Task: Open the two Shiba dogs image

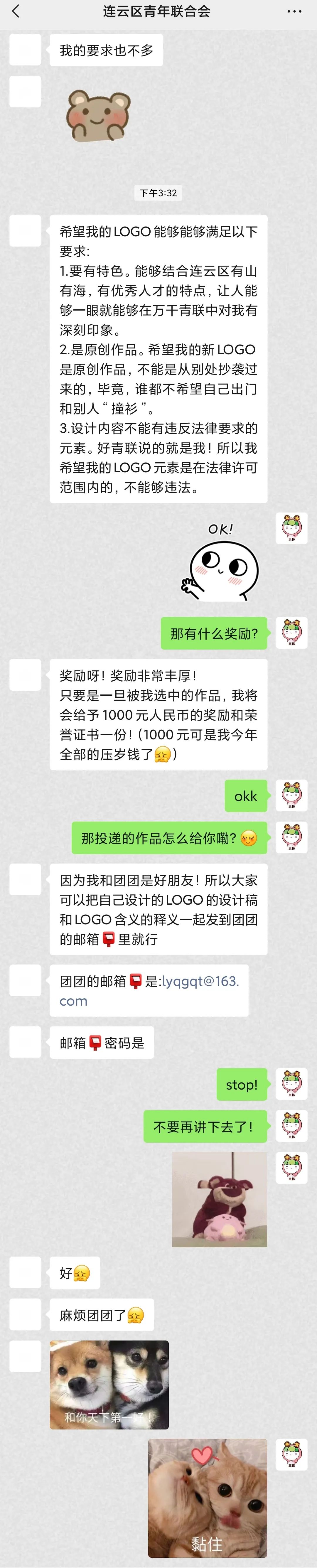Action: [109, 1384]
